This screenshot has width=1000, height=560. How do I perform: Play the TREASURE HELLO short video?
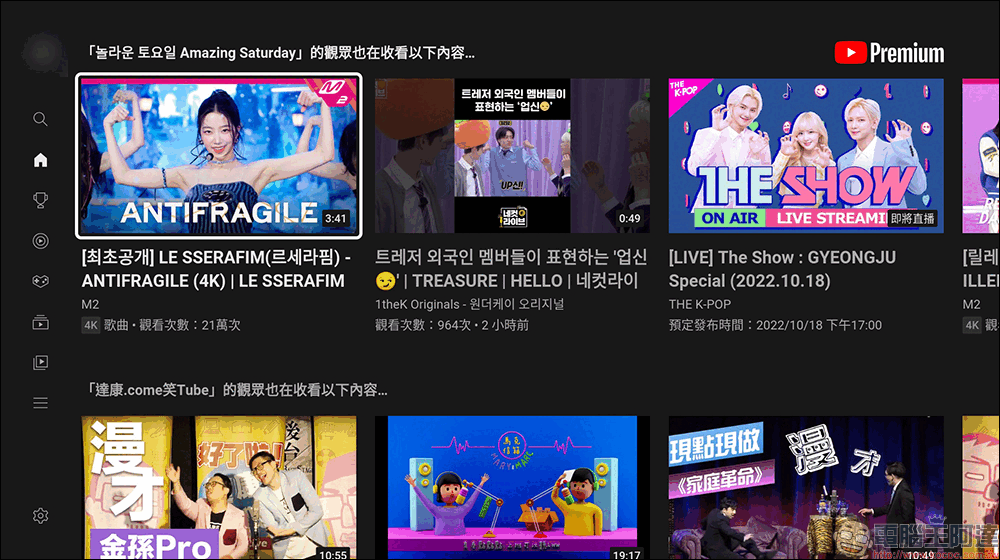pos(512,156)
